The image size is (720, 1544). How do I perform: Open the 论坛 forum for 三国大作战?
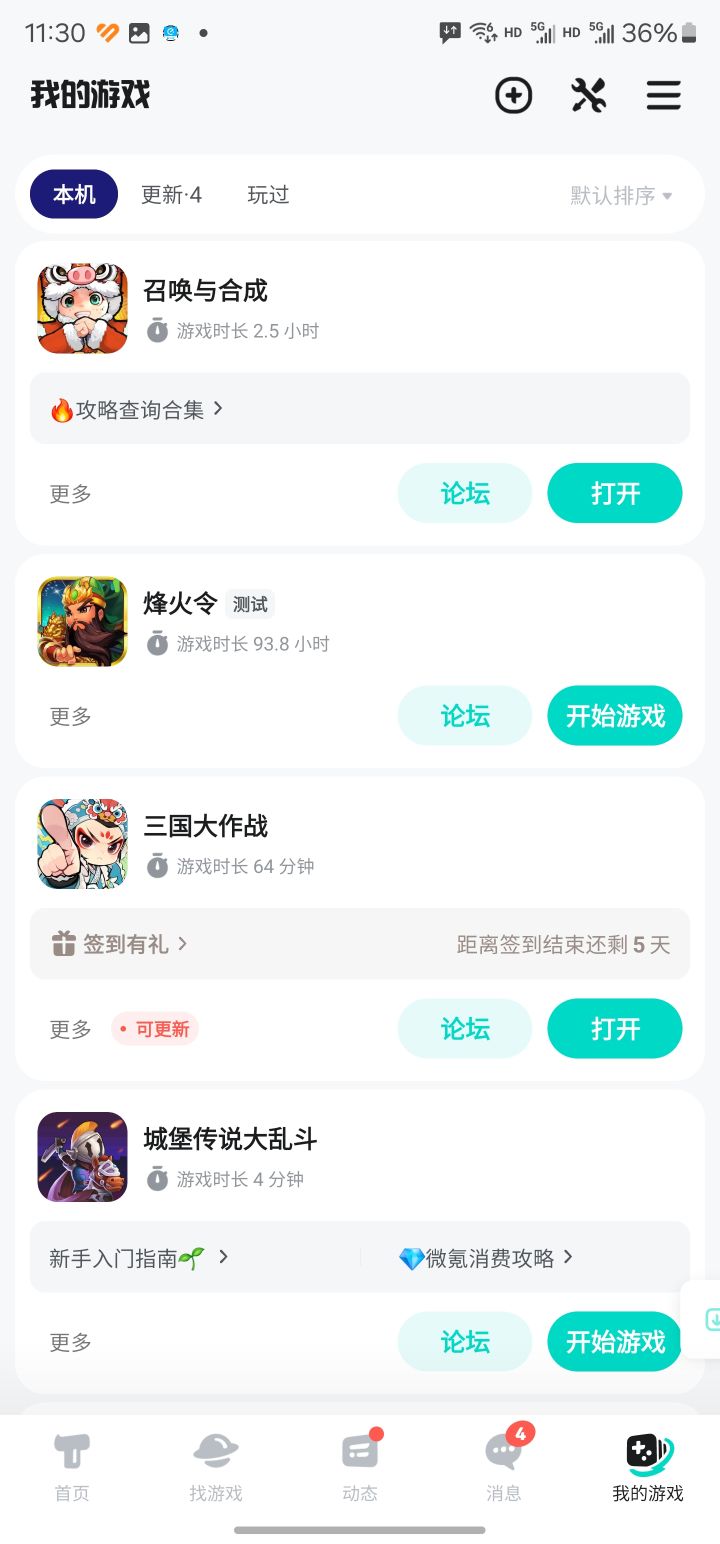click(x=464, y=1028)
